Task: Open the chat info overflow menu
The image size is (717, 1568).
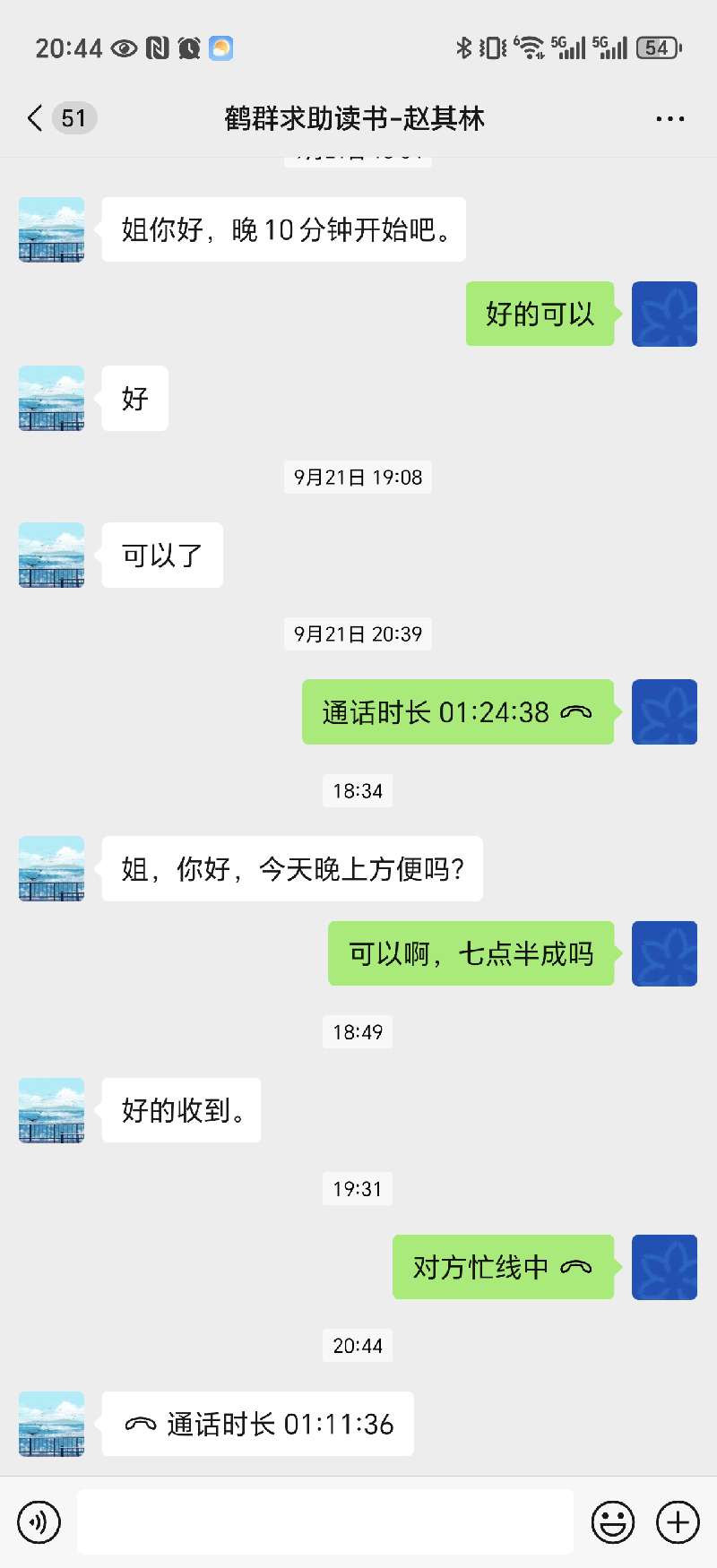Action: tap(669, 118)
